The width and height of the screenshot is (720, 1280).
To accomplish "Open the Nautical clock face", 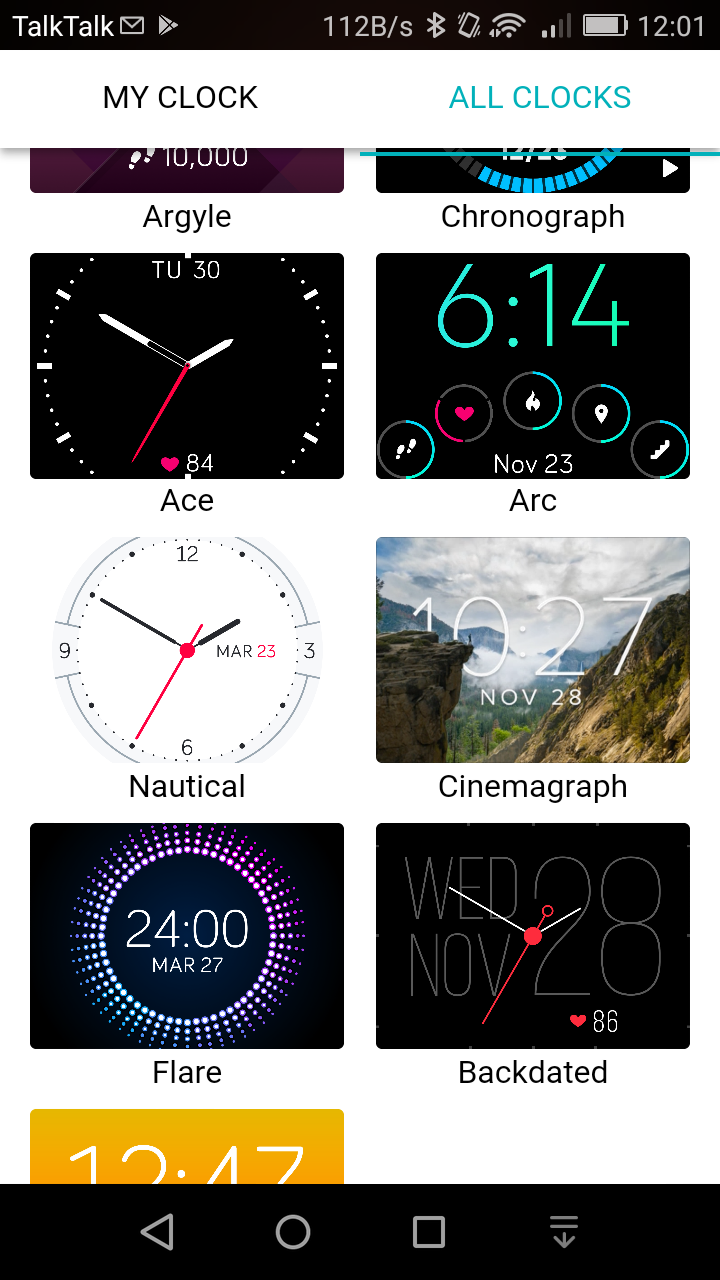I will pos(187,650).
